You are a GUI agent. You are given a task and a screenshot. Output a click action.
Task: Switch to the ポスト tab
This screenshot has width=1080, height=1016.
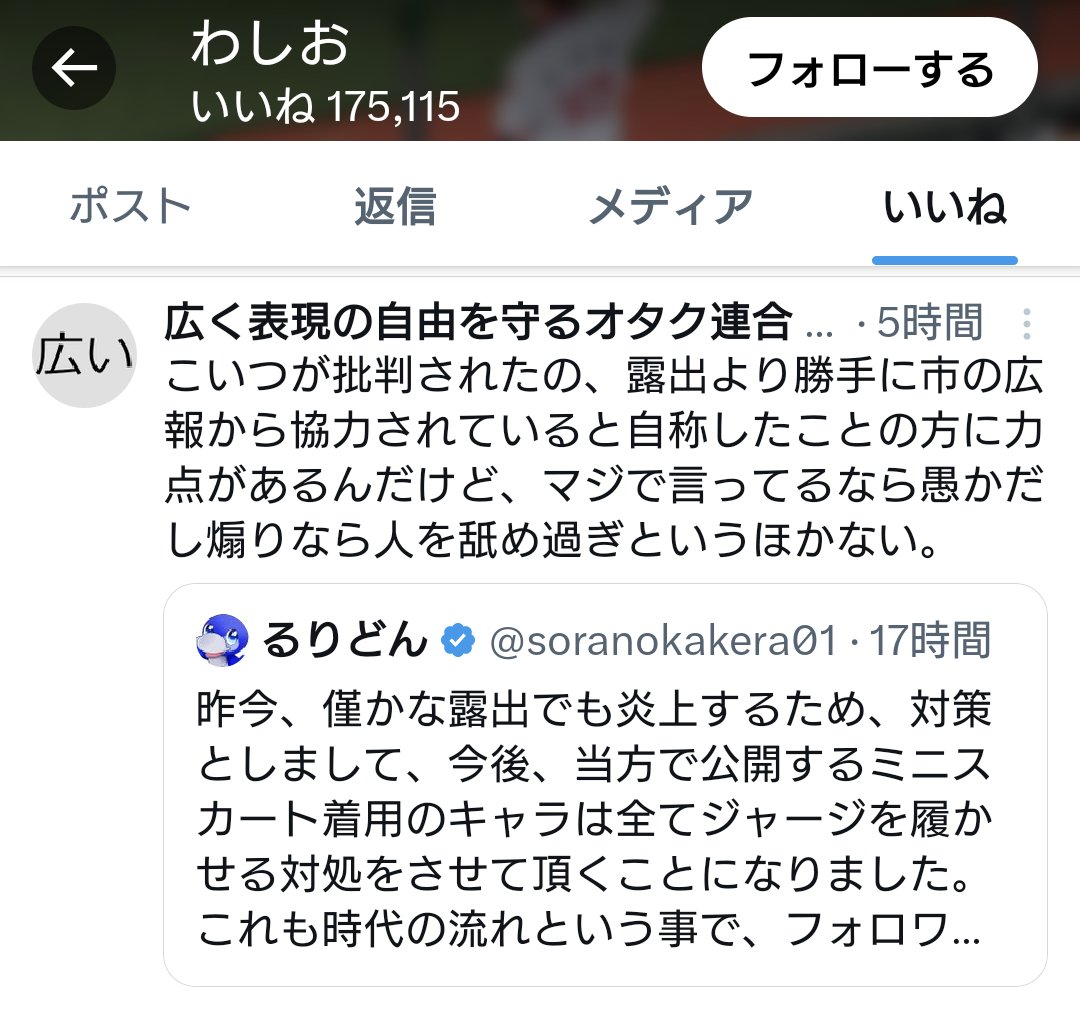(x=130, y=207)
